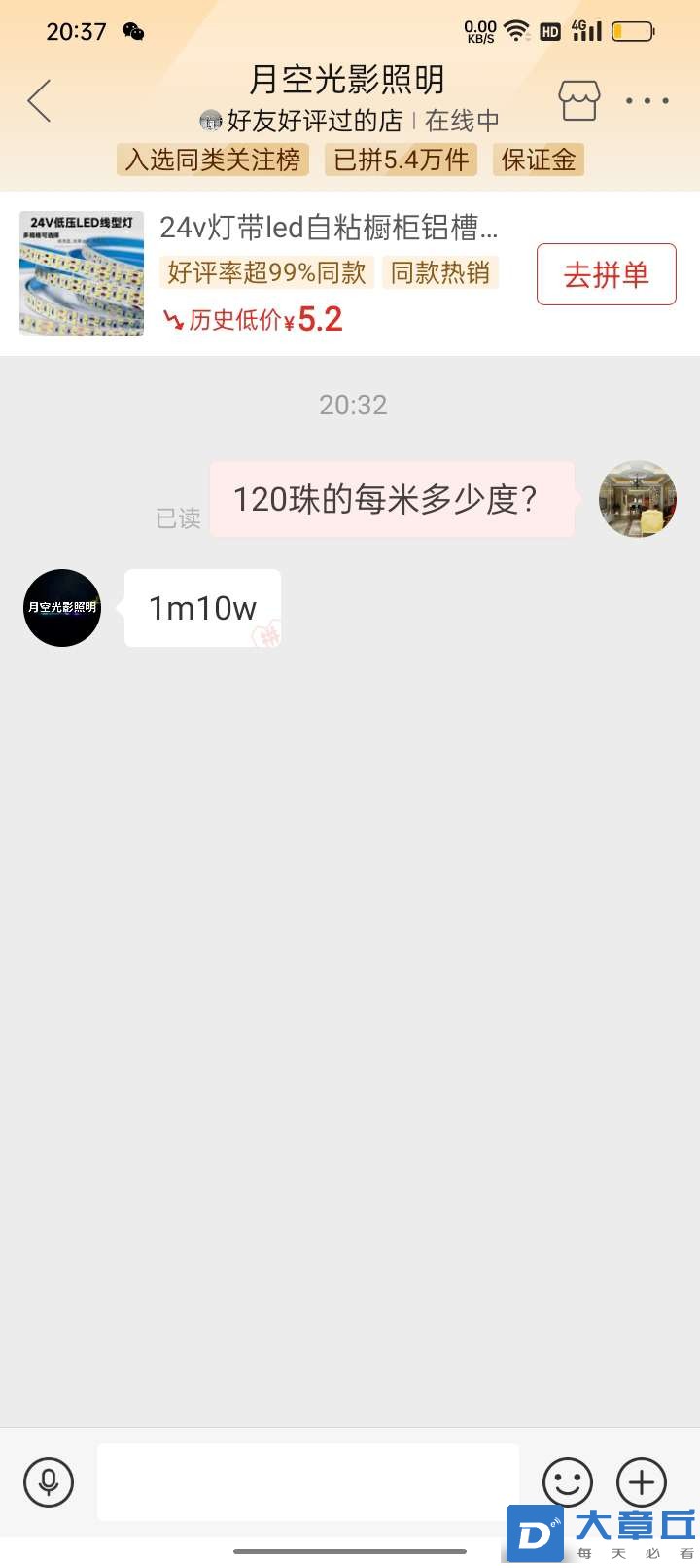700x1568 pixels.
Task: Focus the message text field
Action: click(x=307, y=1482)
